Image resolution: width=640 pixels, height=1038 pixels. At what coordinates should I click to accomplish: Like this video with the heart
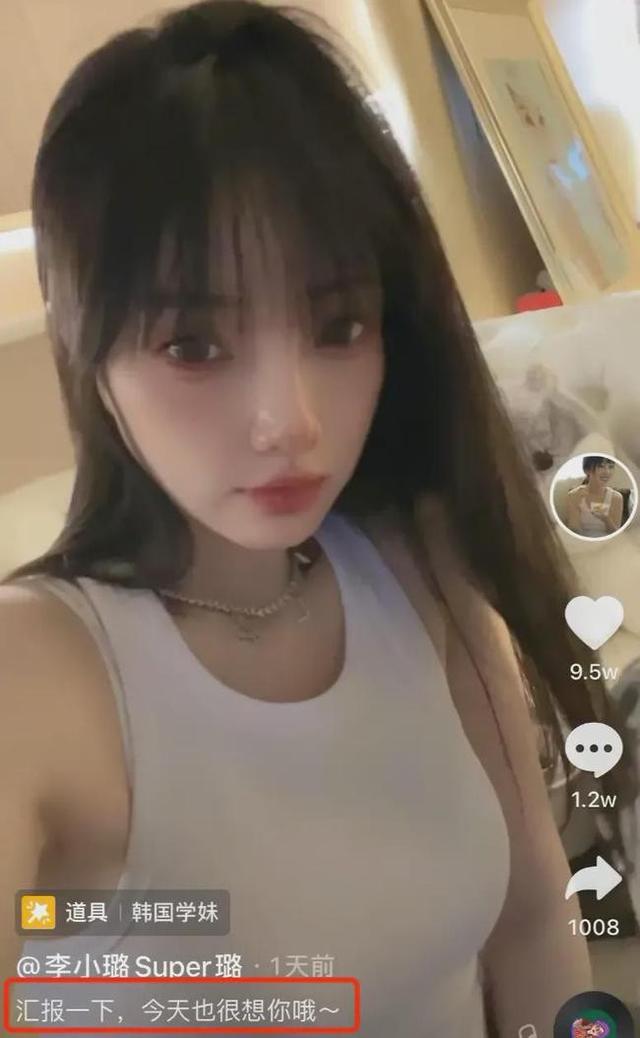click(594, 622)
